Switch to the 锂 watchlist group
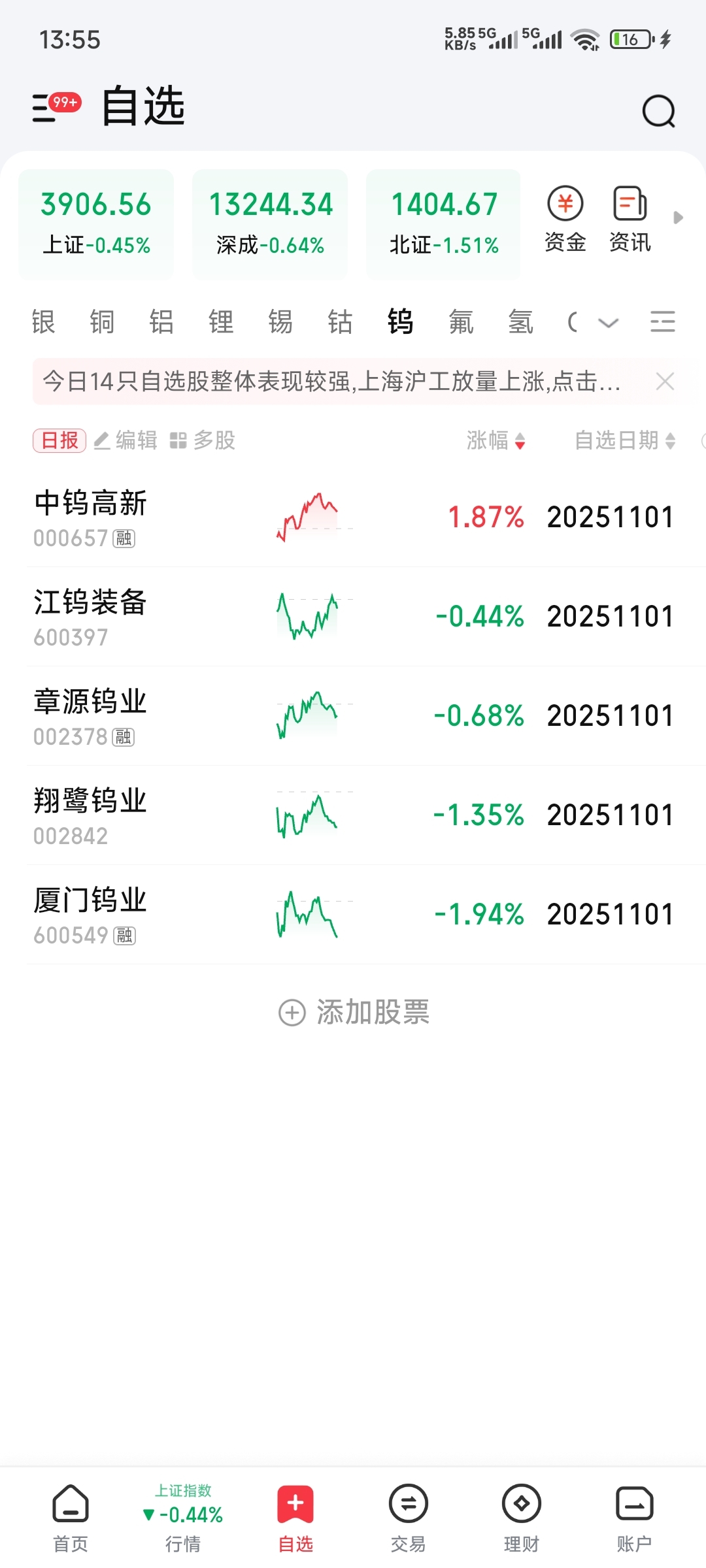 (x=221, y=322)
